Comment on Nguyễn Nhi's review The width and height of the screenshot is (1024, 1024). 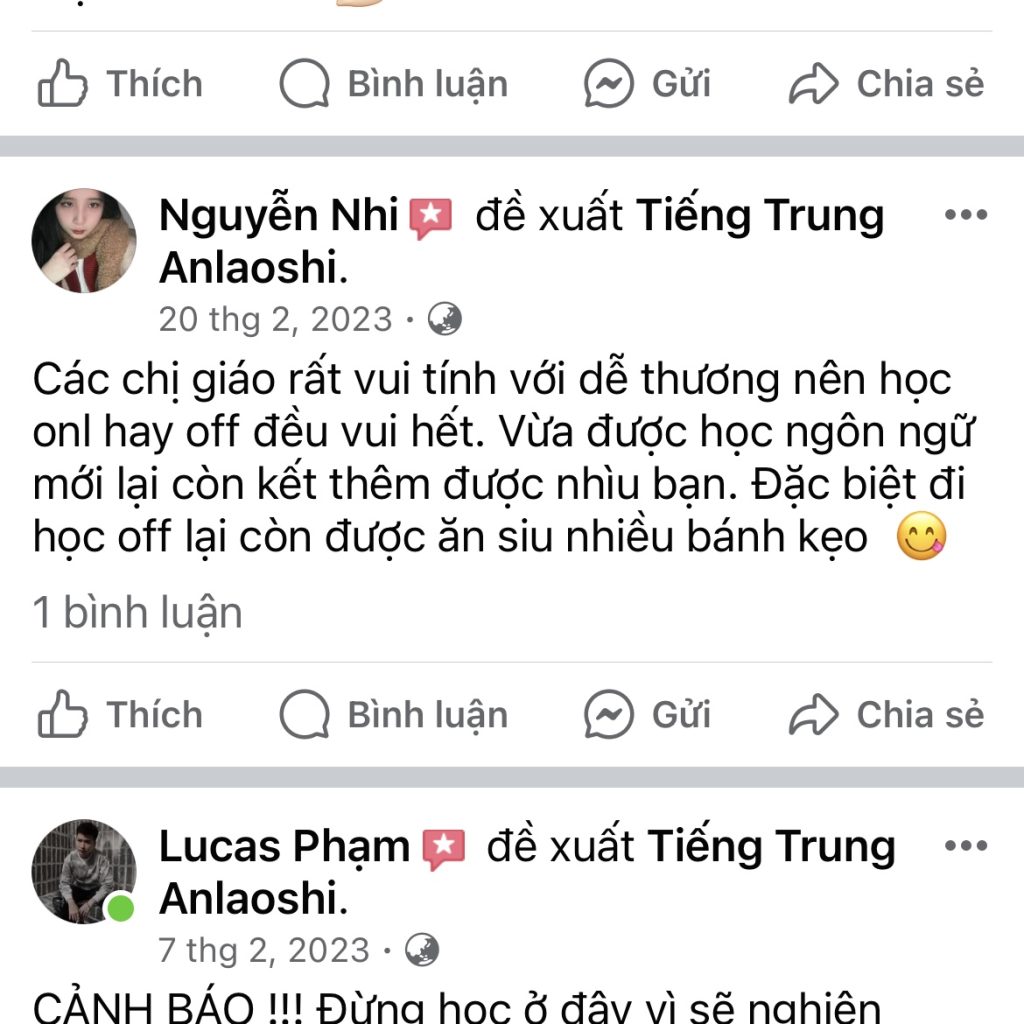tap(393, 715)
